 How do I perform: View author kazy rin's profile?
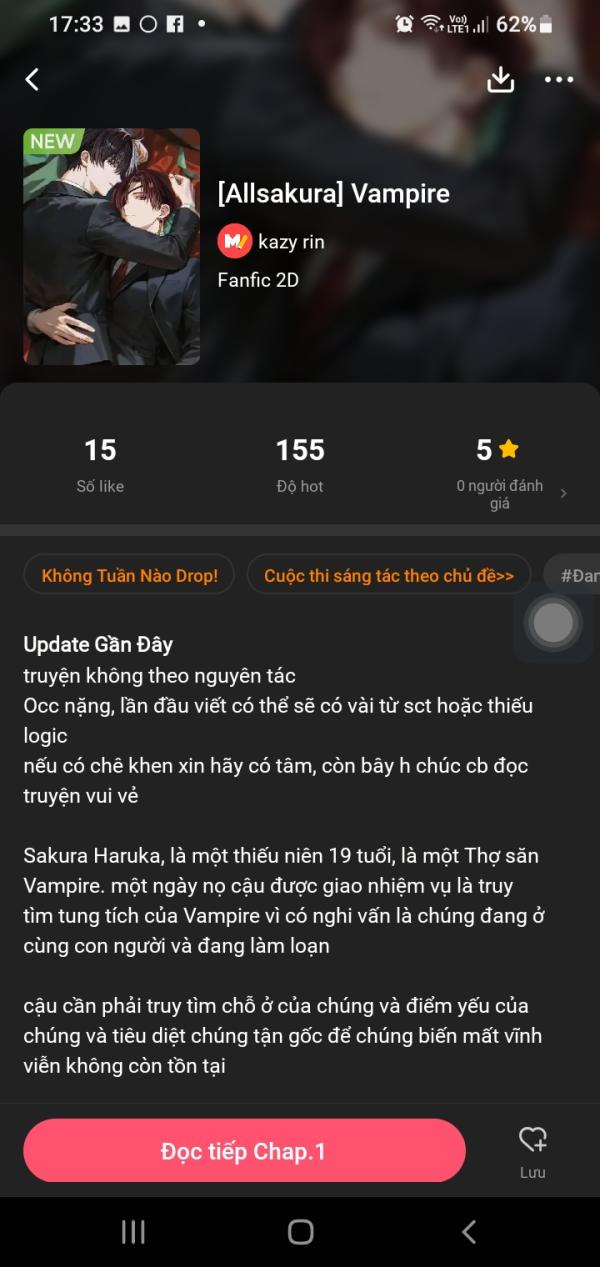tap(271, 241)
